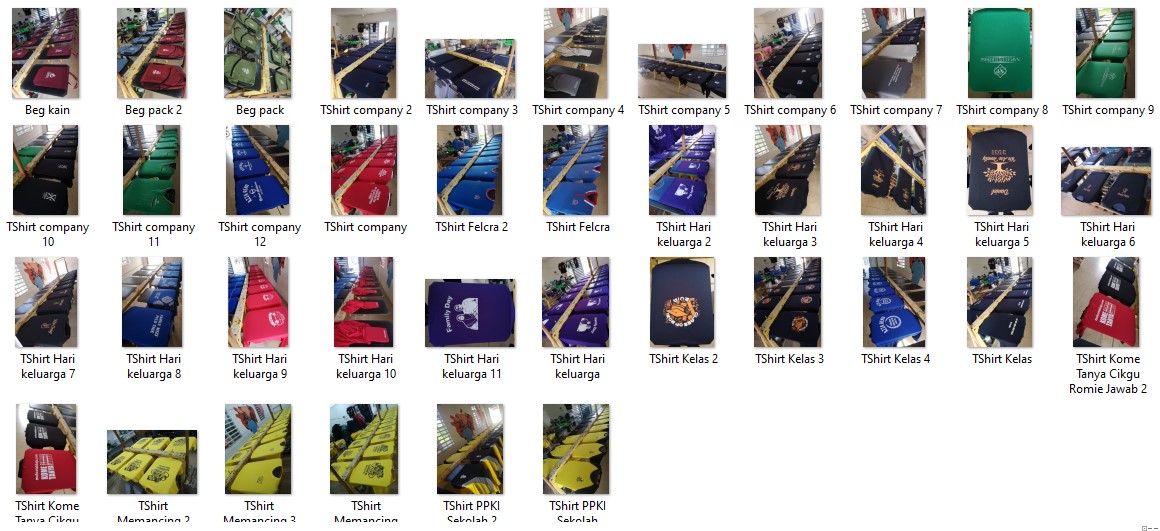Select the TShirt Felcra 2 image

click(x=471, y=170)
